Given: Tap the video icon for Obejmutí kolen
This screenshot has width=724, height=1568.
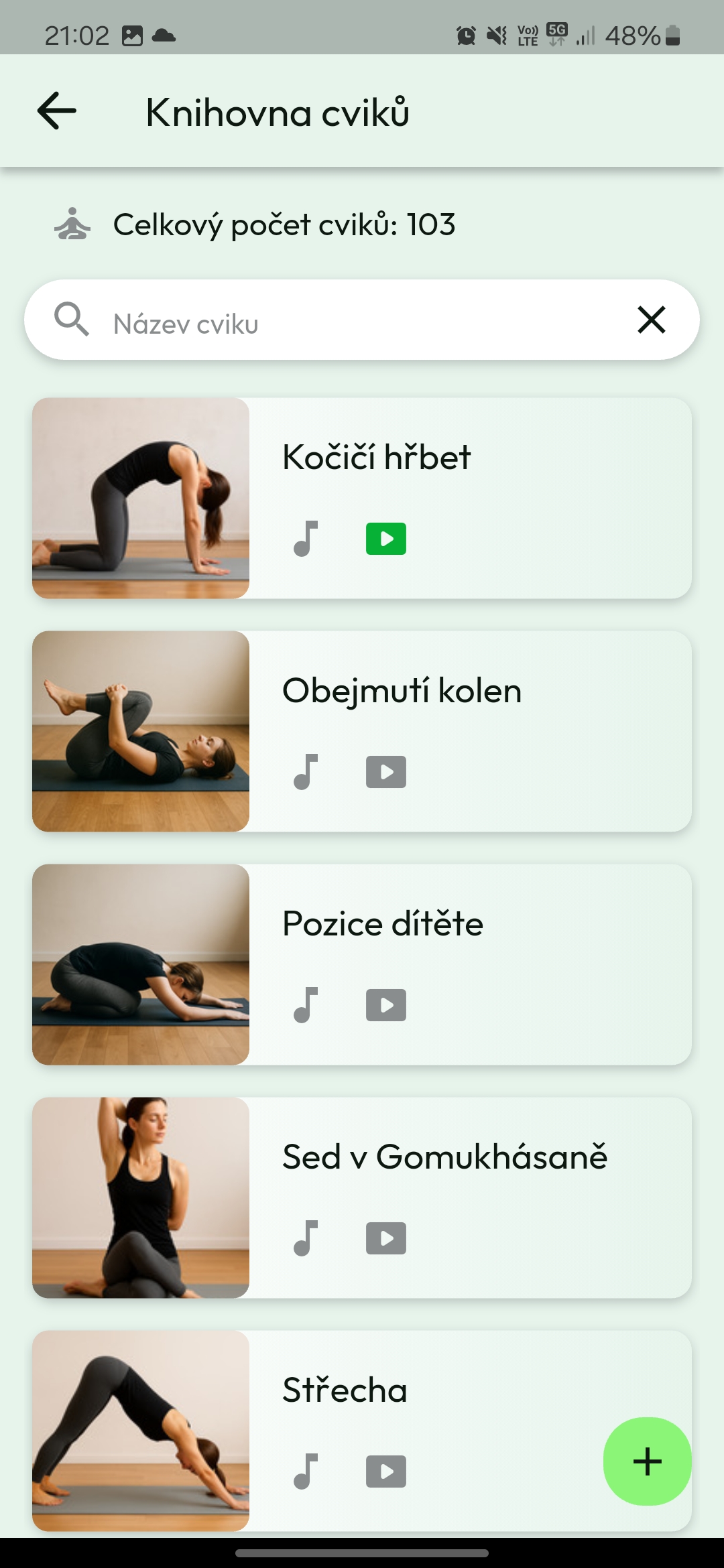Looking at the screenshot, I should click(x=385, y=772).
